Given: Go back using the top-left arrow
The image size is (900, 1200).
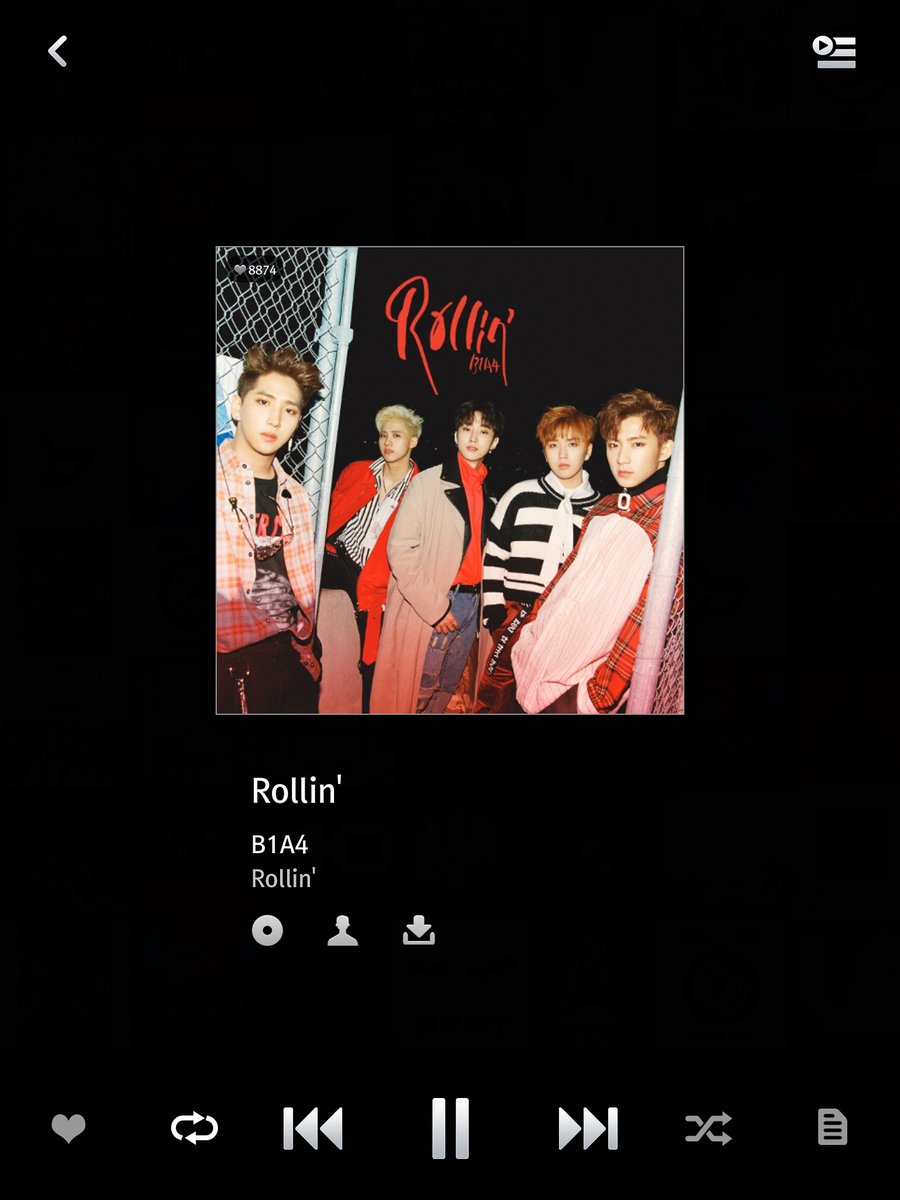Looking at the screenshot, I should coord(58,52).
